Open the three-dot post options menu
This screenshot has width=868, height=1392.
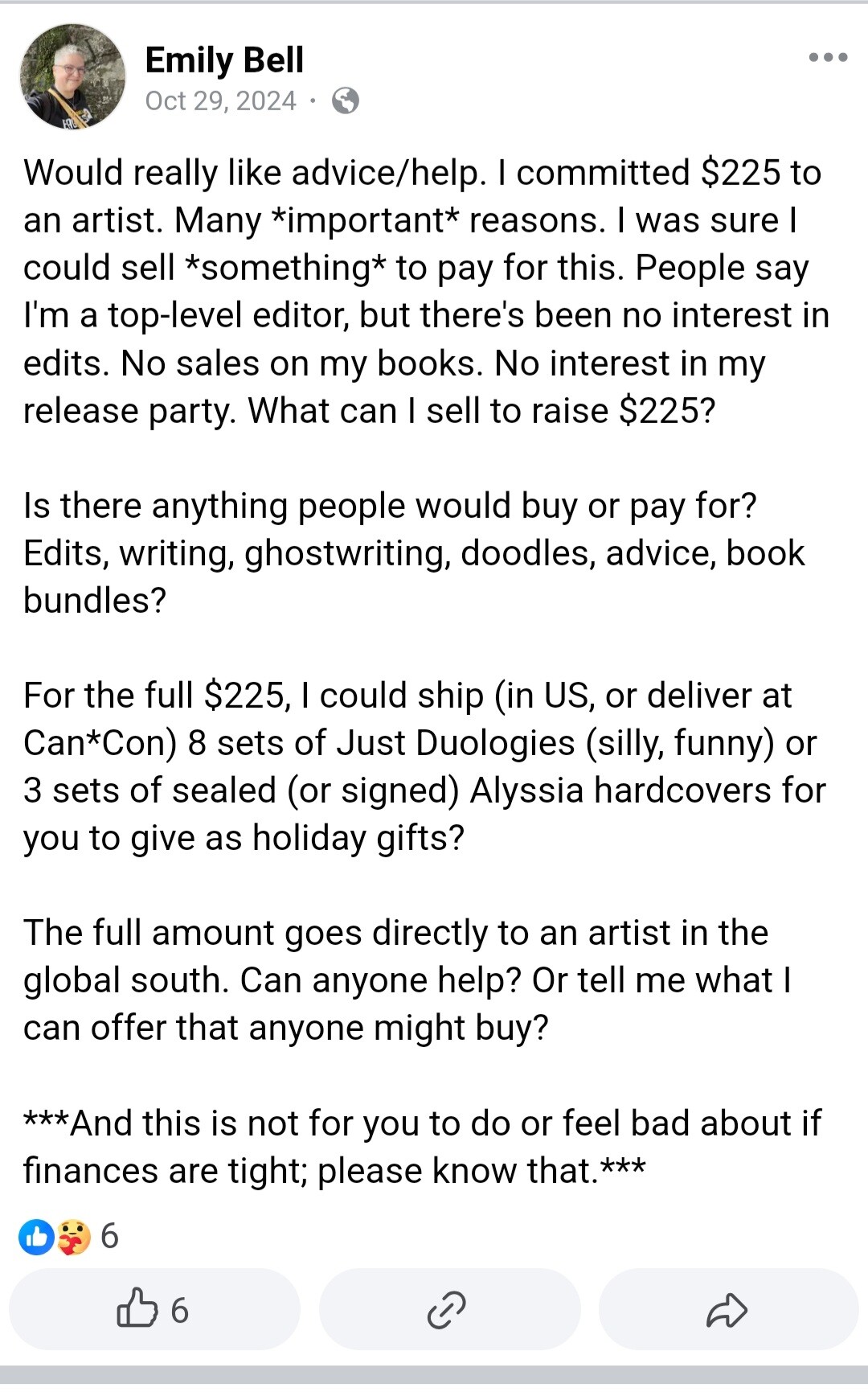pos(828,57)
